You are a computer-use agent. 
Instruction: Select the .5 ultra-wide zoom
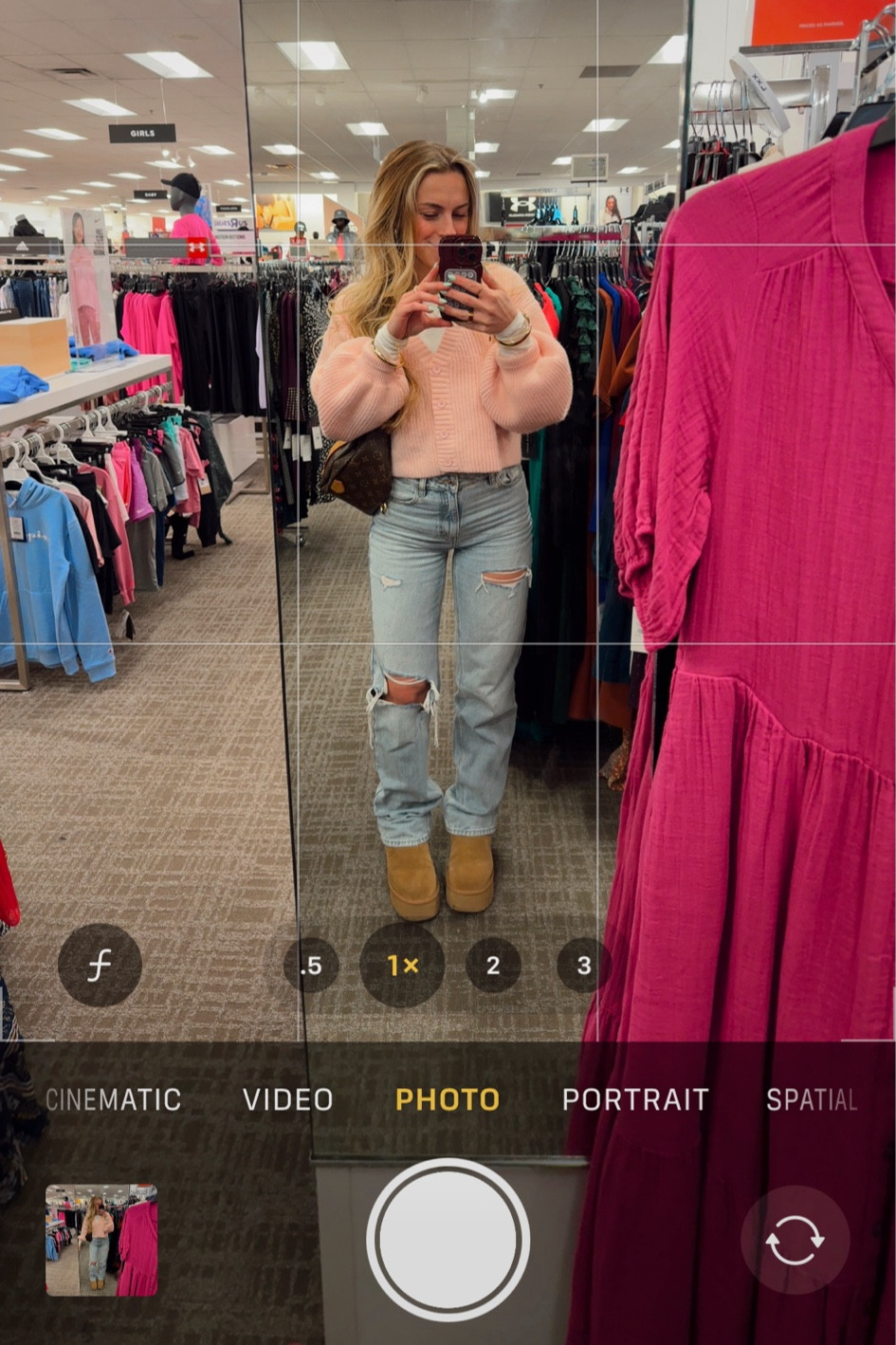311,966
